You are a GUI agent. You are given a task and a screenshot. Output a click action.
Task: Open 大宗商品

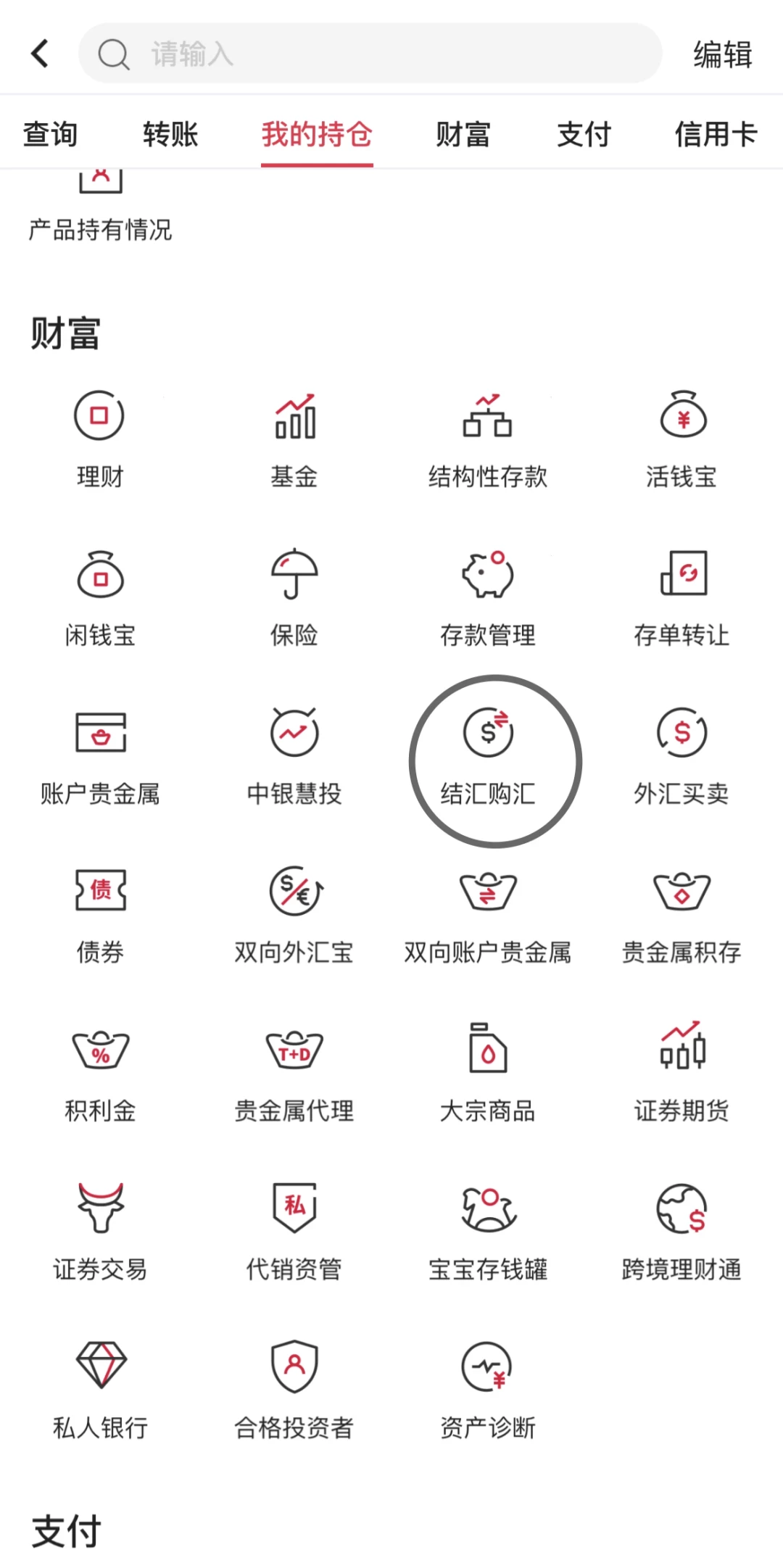[488, 1073]
